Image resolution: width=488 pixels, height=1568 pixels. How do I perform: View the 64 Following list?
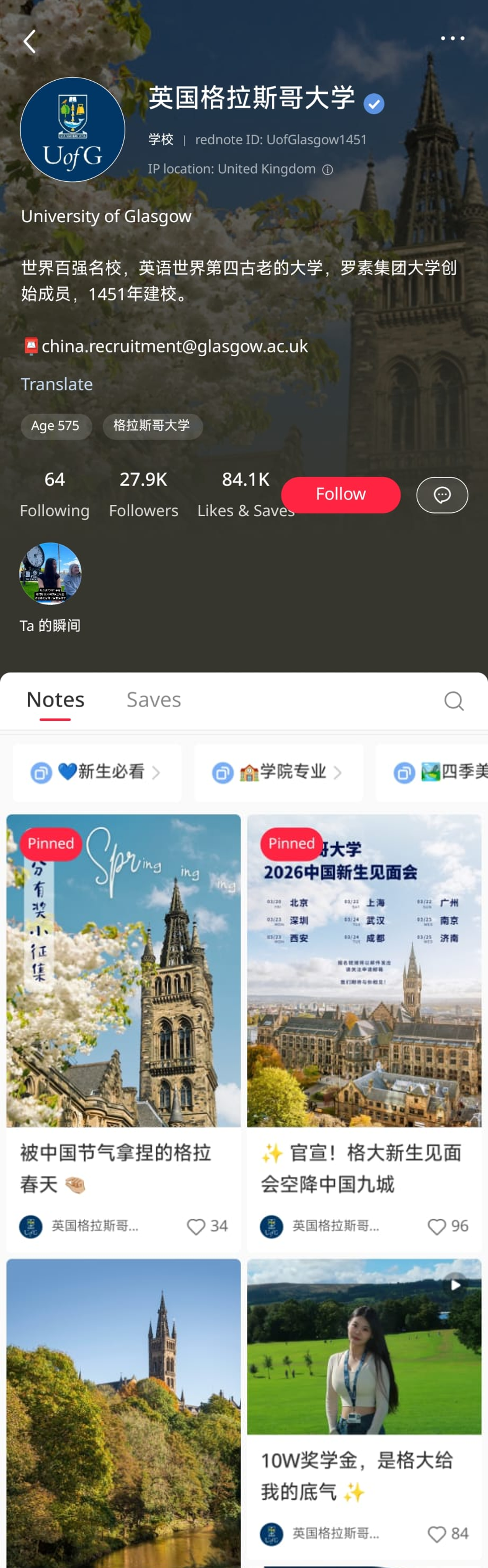[54, 494]
